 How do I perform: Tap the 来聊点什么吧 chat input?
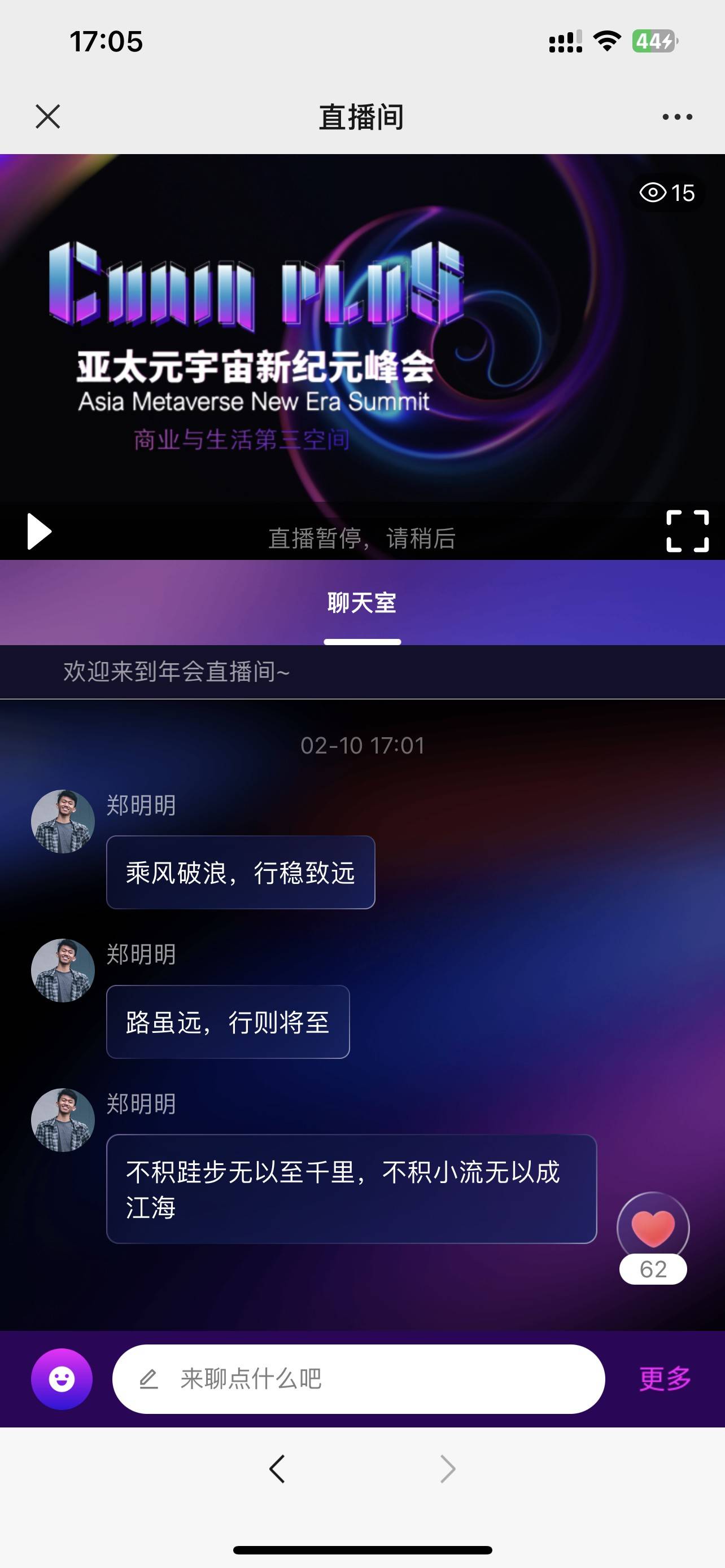point(359,1379)
